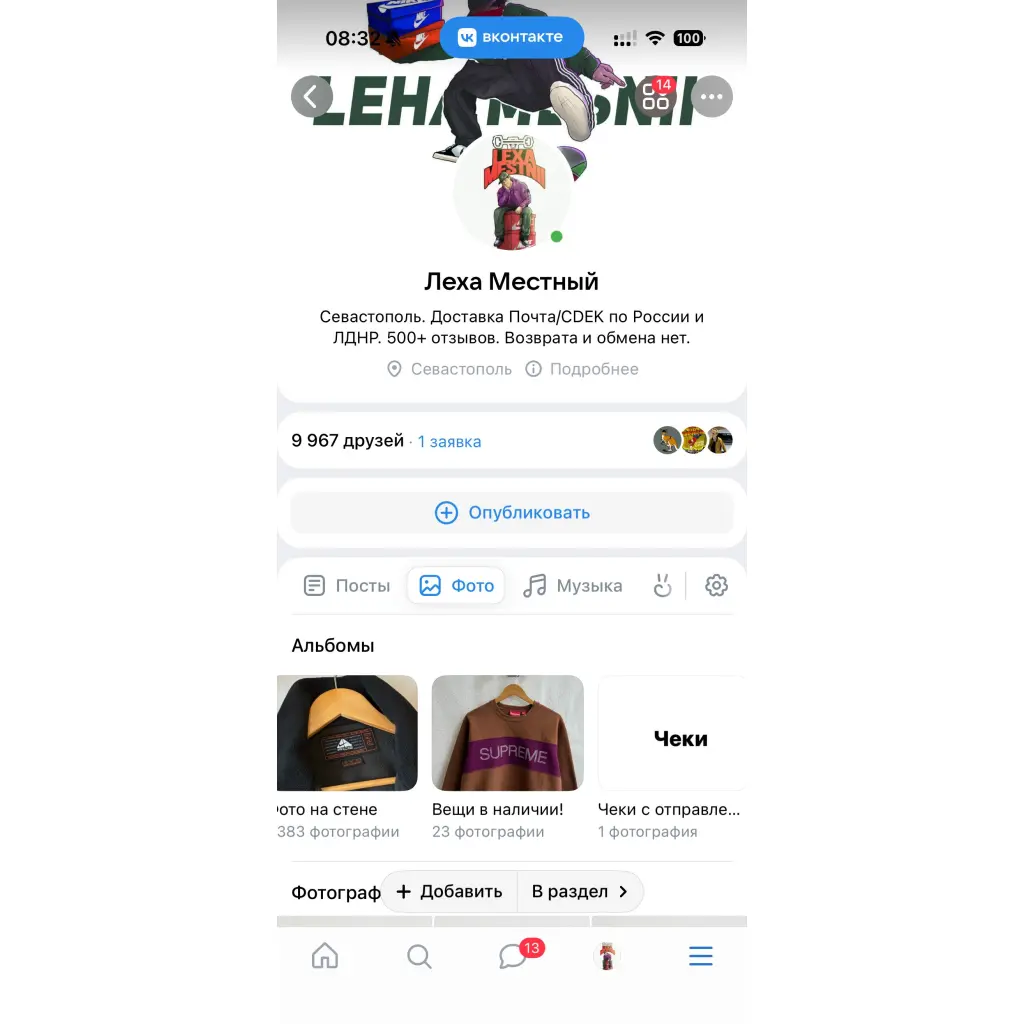Switch to the Посты tab
Image resolution: width=1024 pixels, height=1024 pixels.
[347, 586]
